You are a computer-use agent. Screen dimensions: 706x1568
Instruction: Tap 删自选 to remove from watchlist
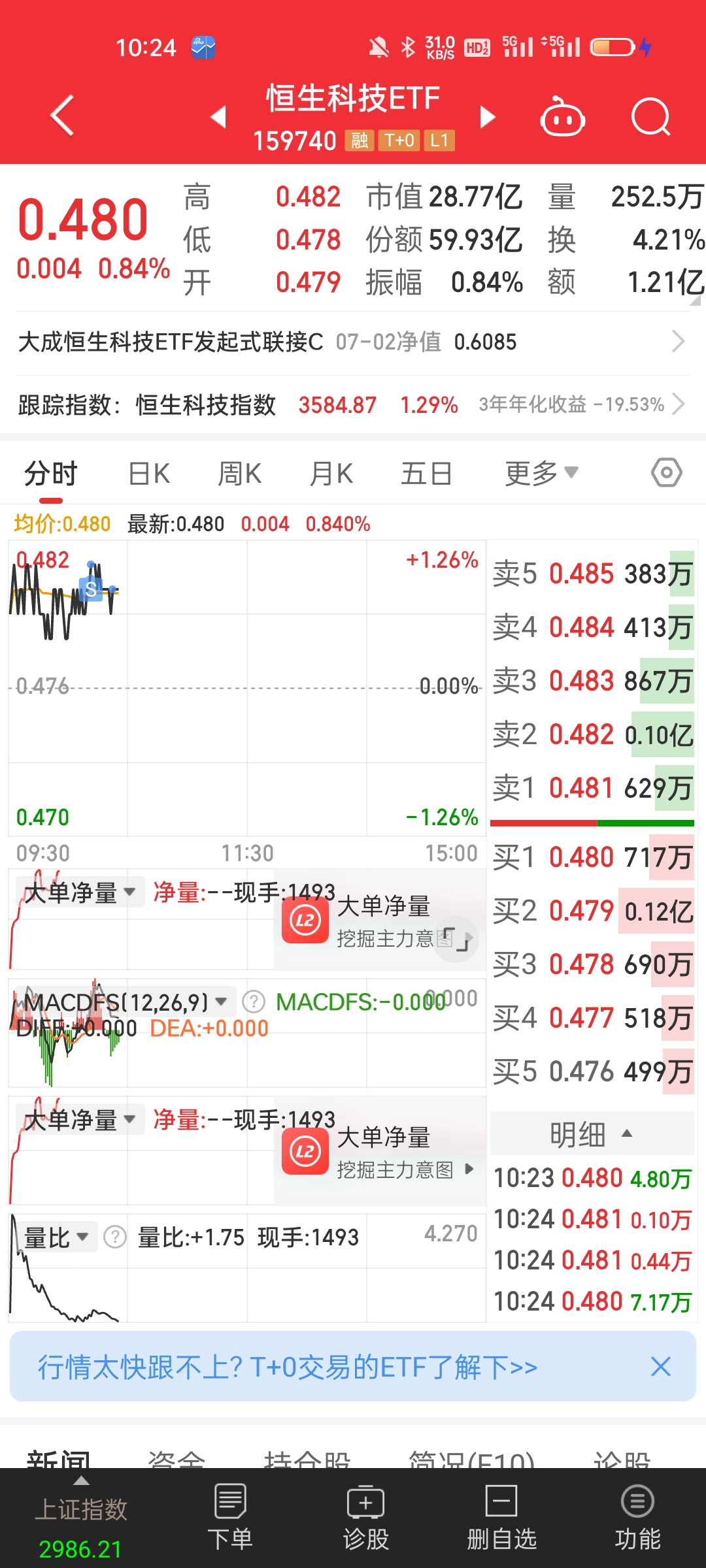click(x=501, y=1517)
